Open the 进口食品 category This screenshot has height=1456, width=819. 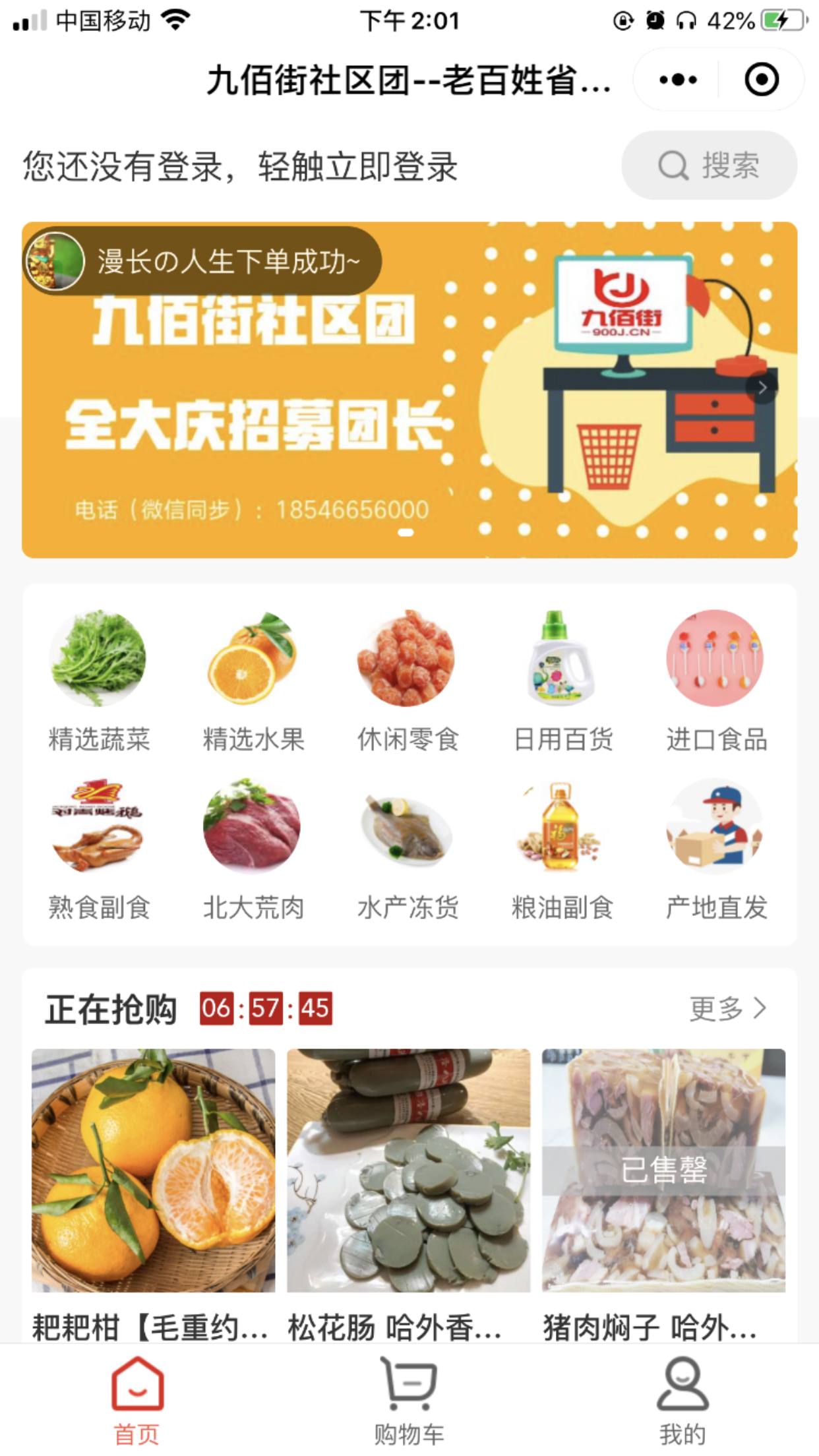pos(716,679)
